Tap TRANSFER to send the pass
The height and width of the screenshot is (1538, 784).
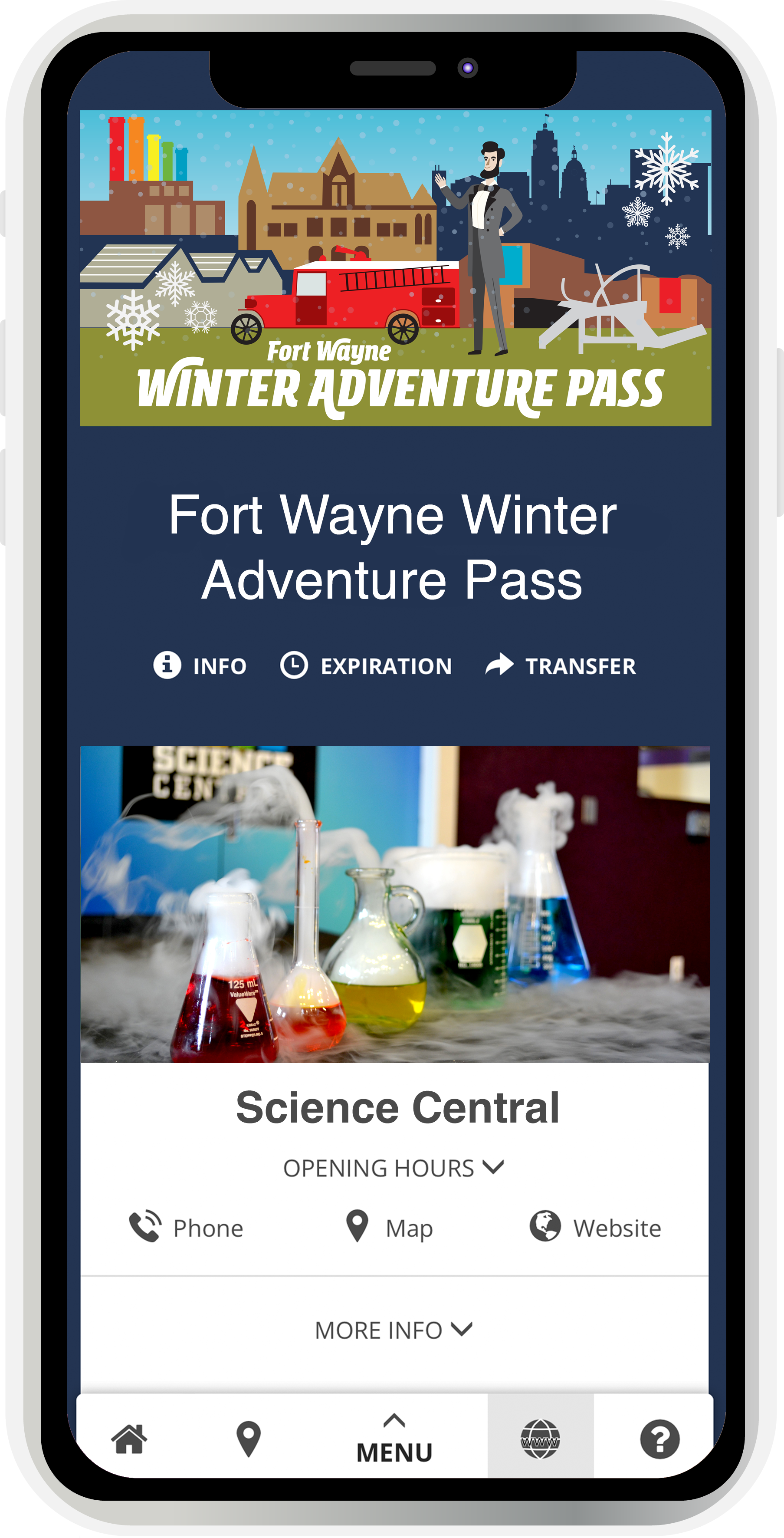tap(561, 665)
